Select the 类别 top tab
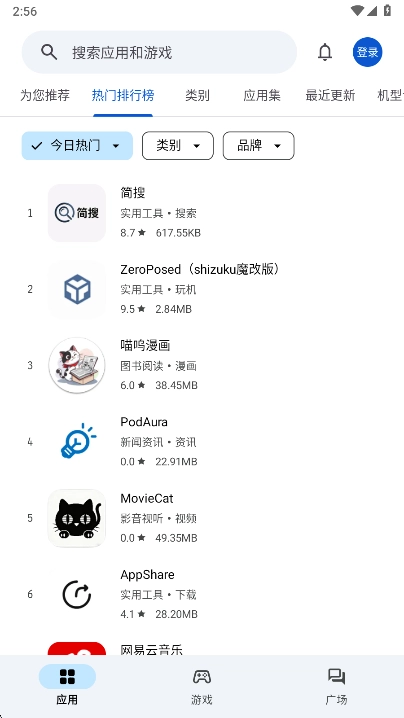 click(x=197, y=95)
